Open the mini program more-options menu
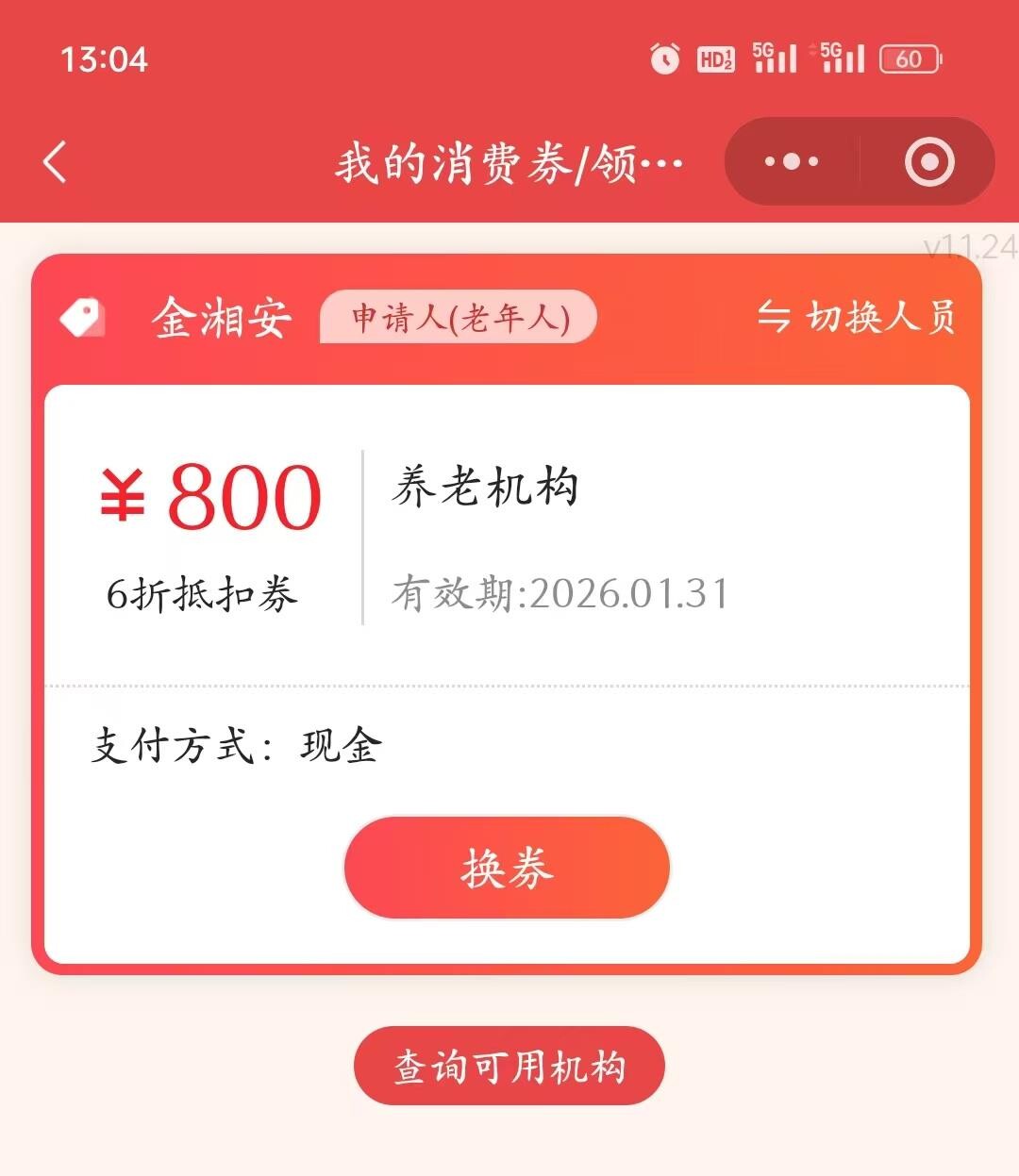Viewport: 1019px width, 1176px height. (x=791, y=162)
